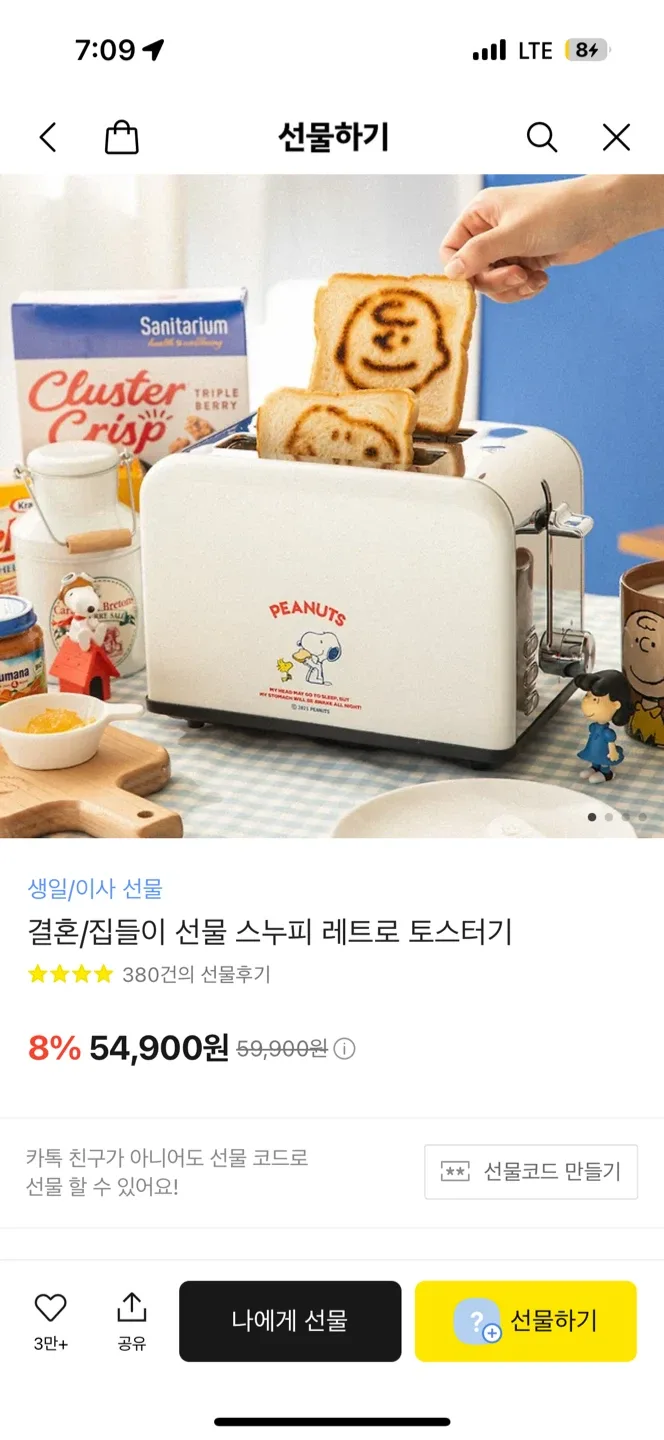
Task: Open the 생일/이사 선물 category link
Action: (x=95, y=888)
